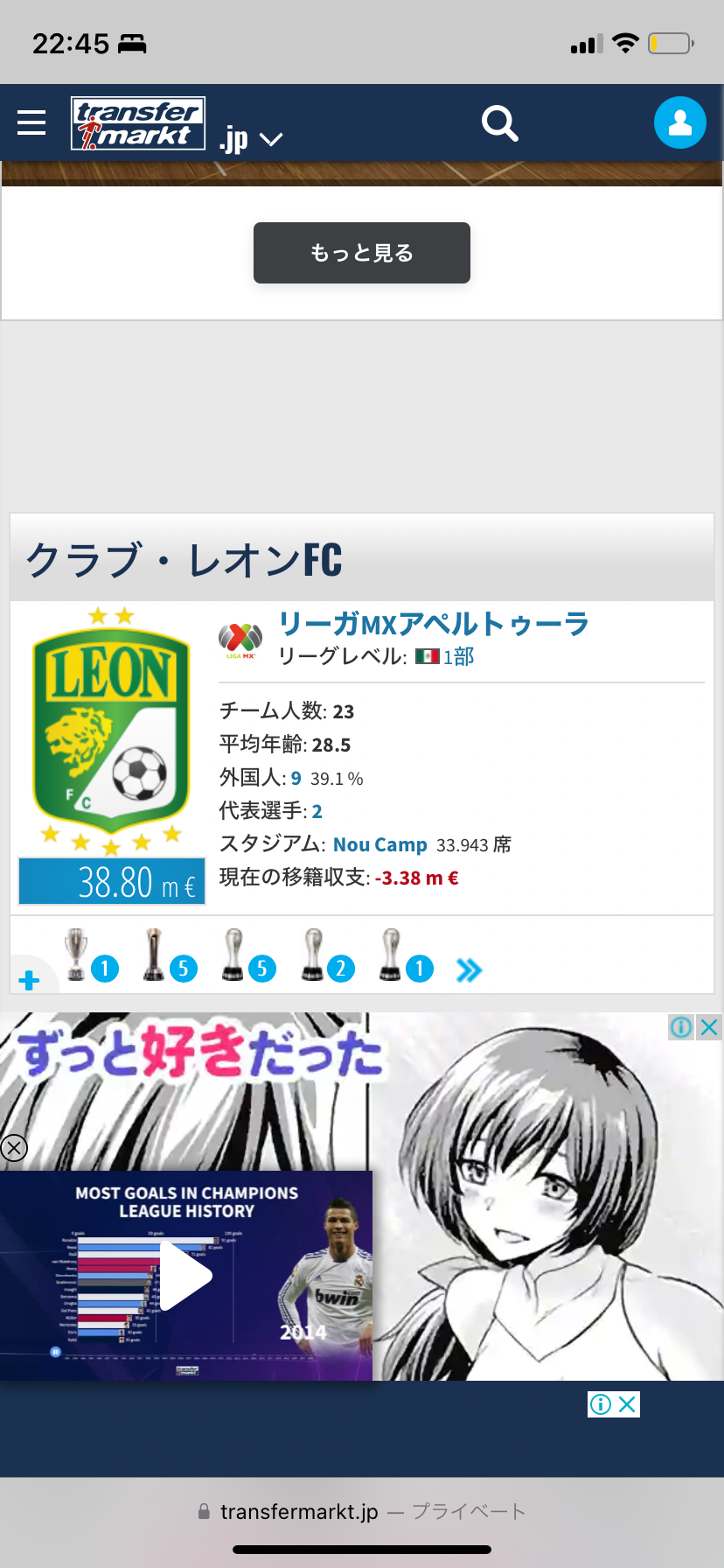The height and width of the screenshot is (1568, 724).
Task: Open the Transfermarkt home logo
Action: (138, 123)
